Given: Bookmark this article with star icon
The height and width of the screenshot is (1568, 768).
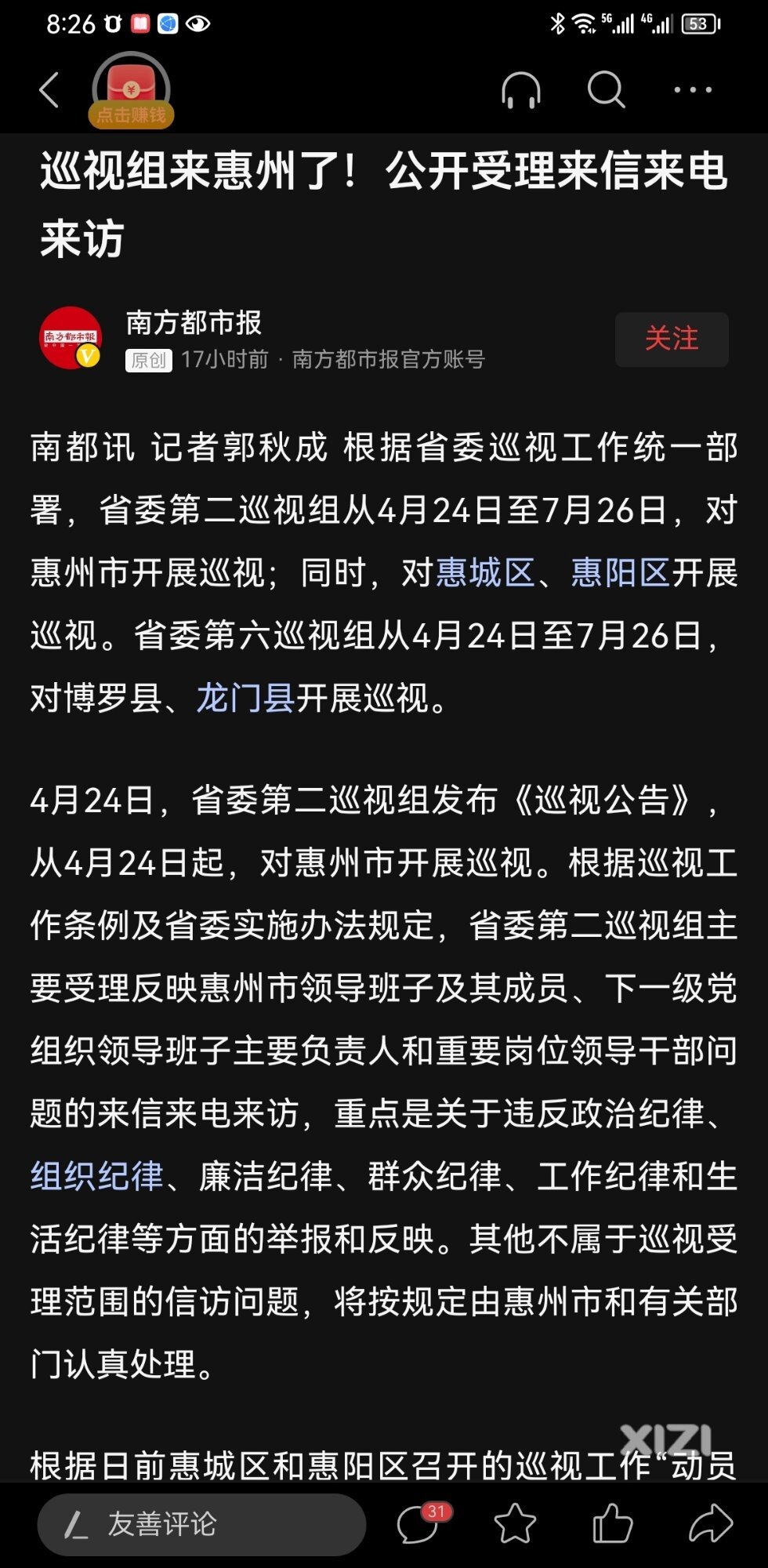Looking at the screenshot, I should click(x=515, y=1524).
